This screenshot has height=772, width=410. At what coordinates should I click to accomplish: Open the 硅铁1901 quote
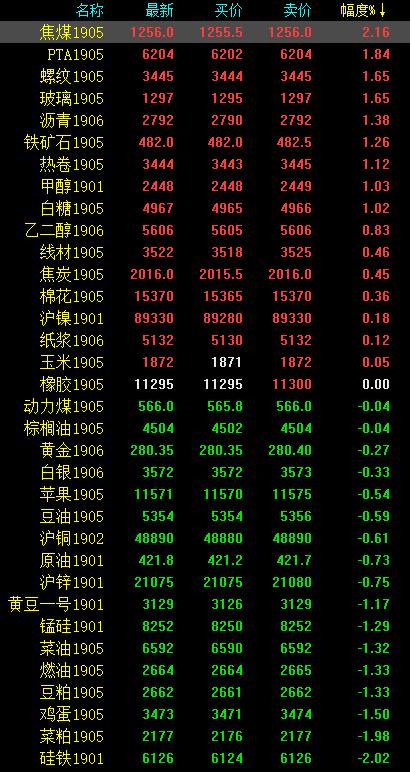[205, 758]
